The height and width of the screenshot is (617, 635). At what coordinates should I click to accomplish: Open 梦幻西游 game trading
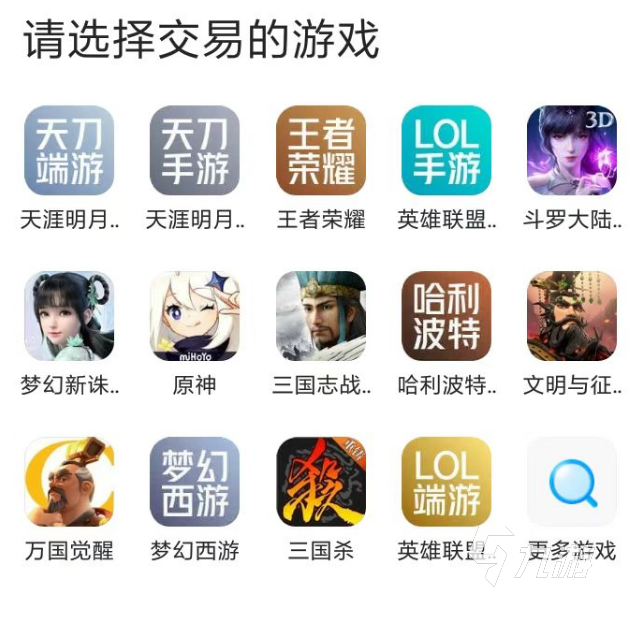point(195,481)
